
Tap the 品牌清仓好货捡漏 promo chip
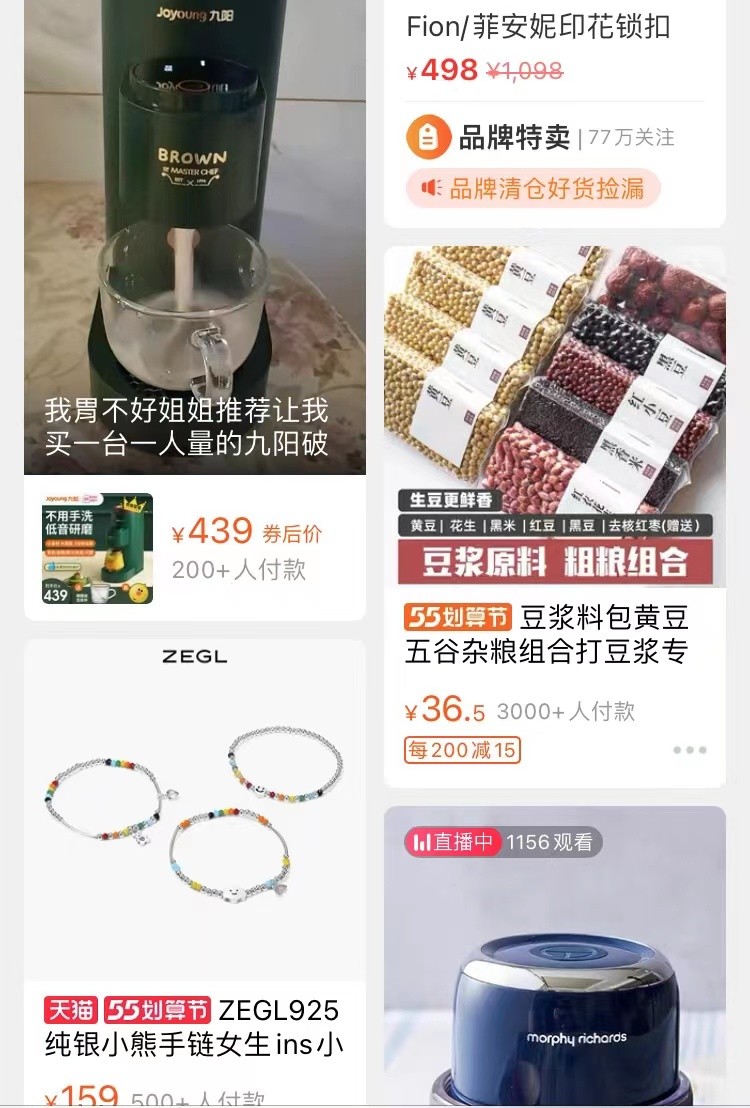click(x=533, y=188)
